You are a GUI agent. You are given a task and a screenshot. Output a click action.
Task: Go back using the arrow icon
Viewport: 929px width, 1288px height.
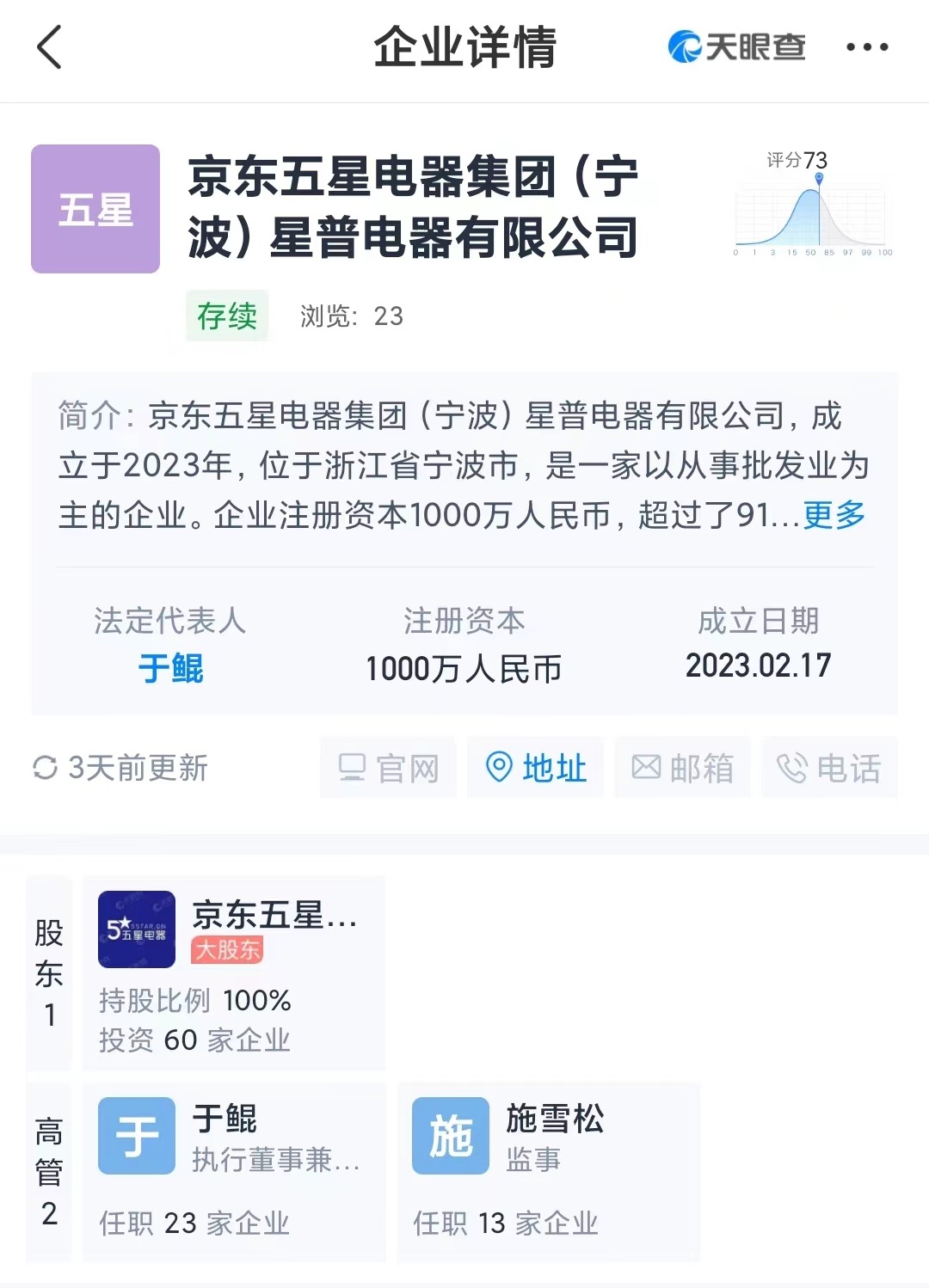50,47
